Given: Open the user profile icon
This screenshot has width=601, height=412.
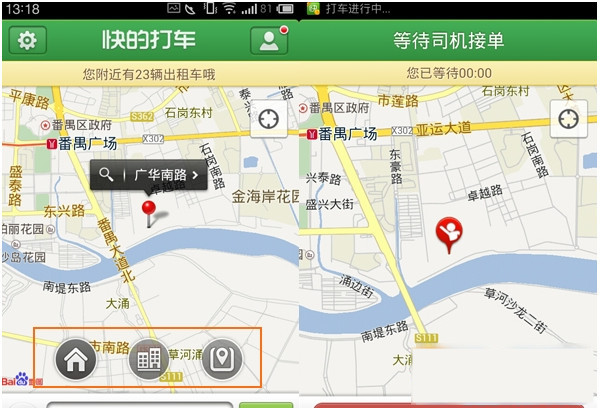Looking at the screenshot, I should [x=268, y=41].
